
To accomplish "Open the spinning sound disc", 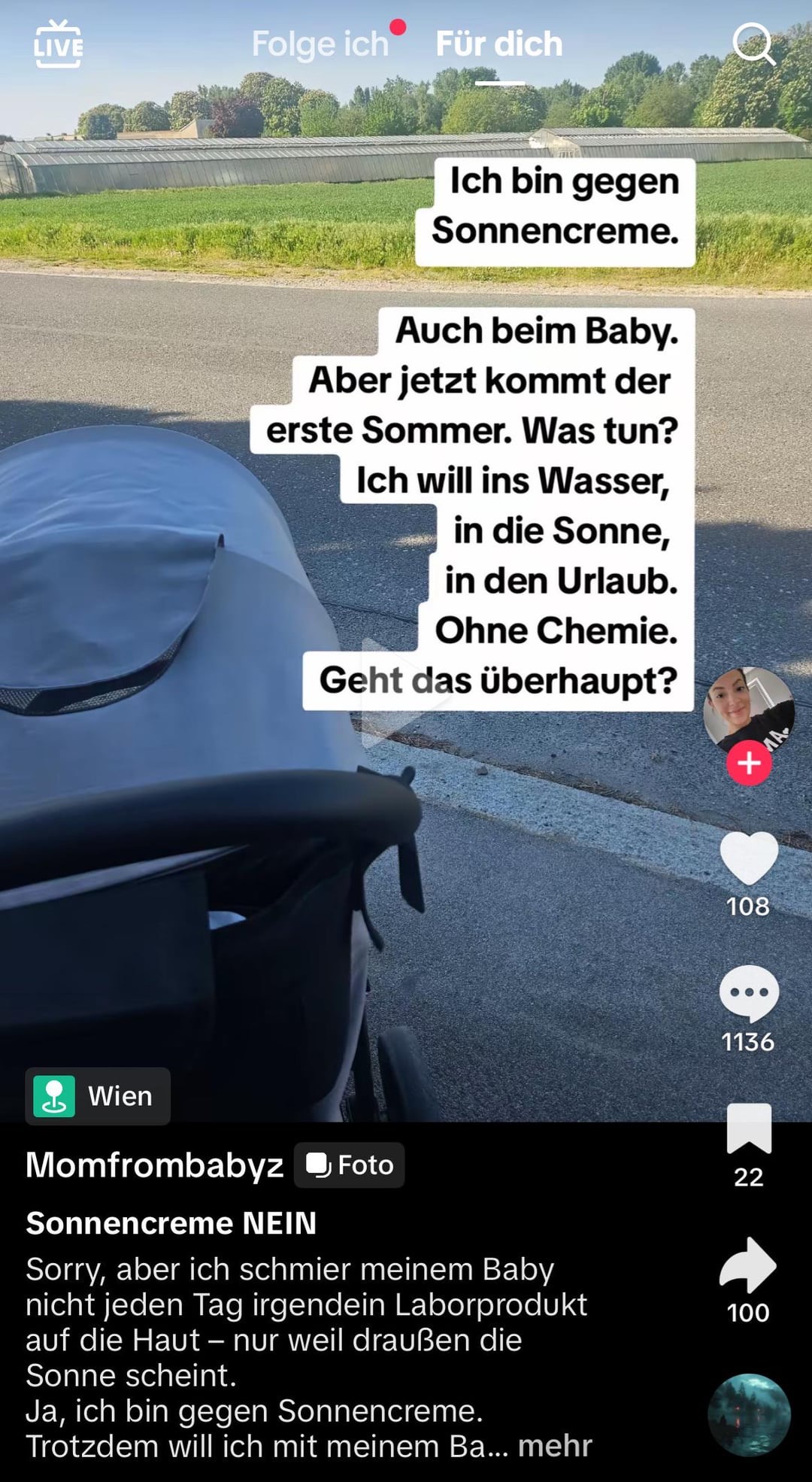I will point(749,1415).
